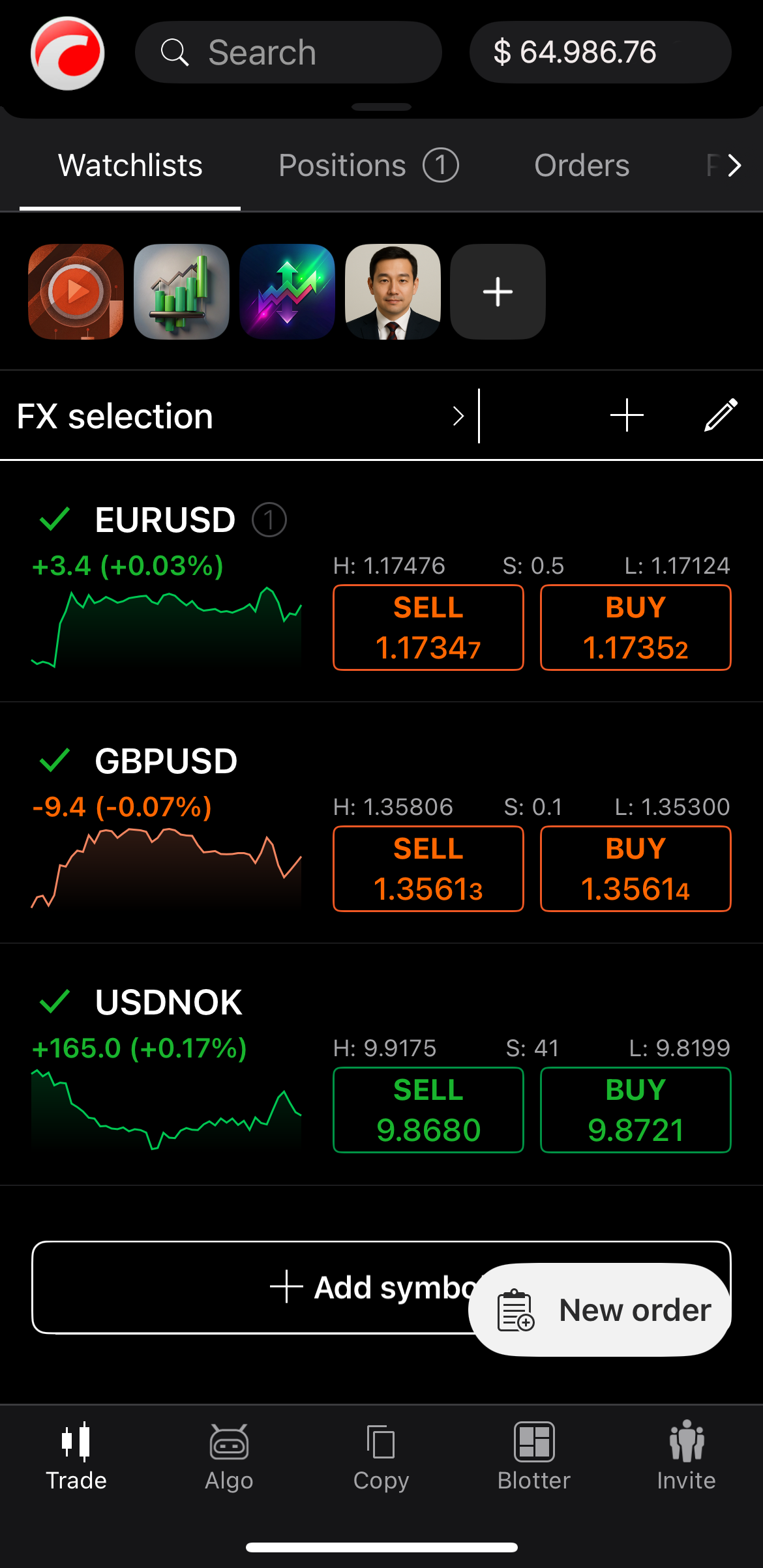Sell GBPUSD at 1.35613
Viewport: 763px width, 1568px height.
tap(428, 868)
